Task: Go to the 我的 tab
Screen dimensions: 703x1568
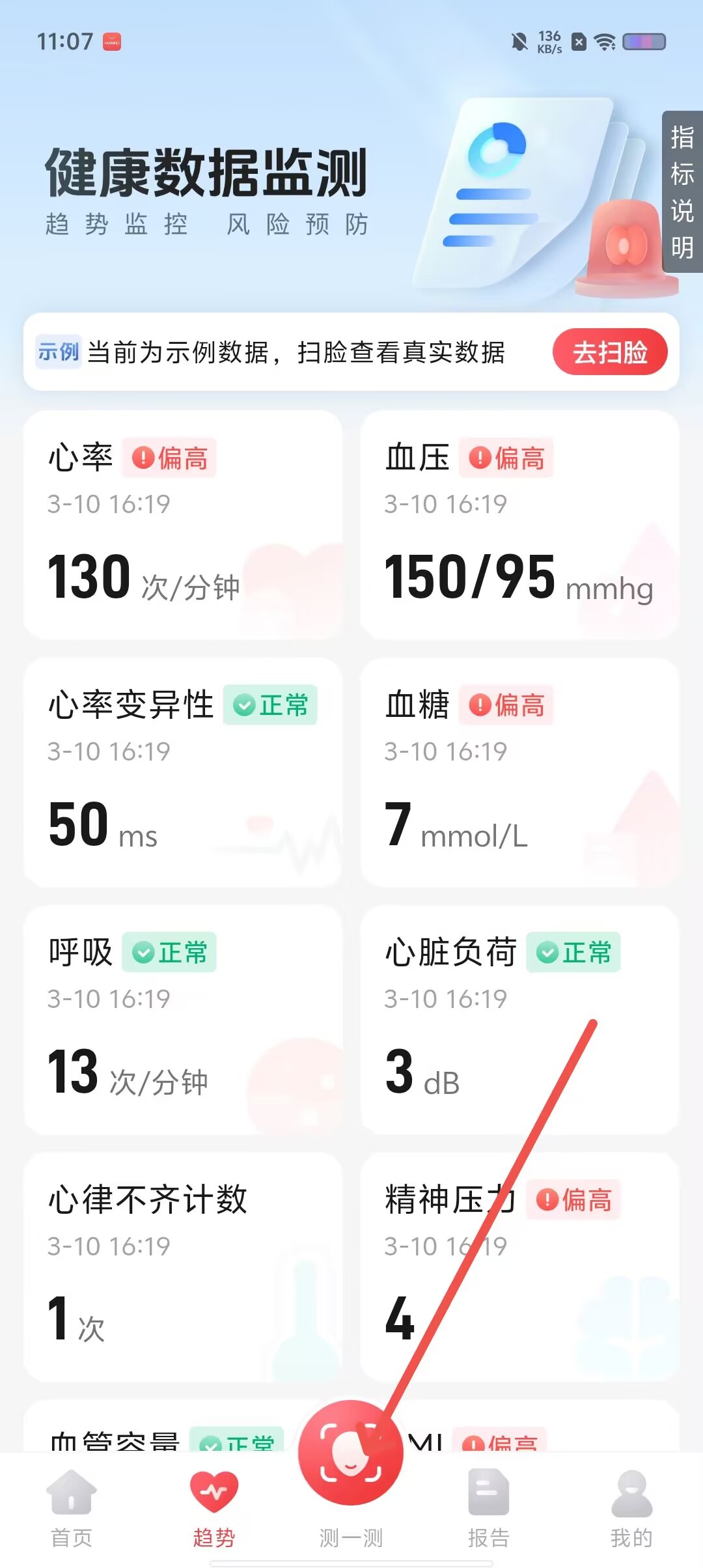Action: point(631,1509)
